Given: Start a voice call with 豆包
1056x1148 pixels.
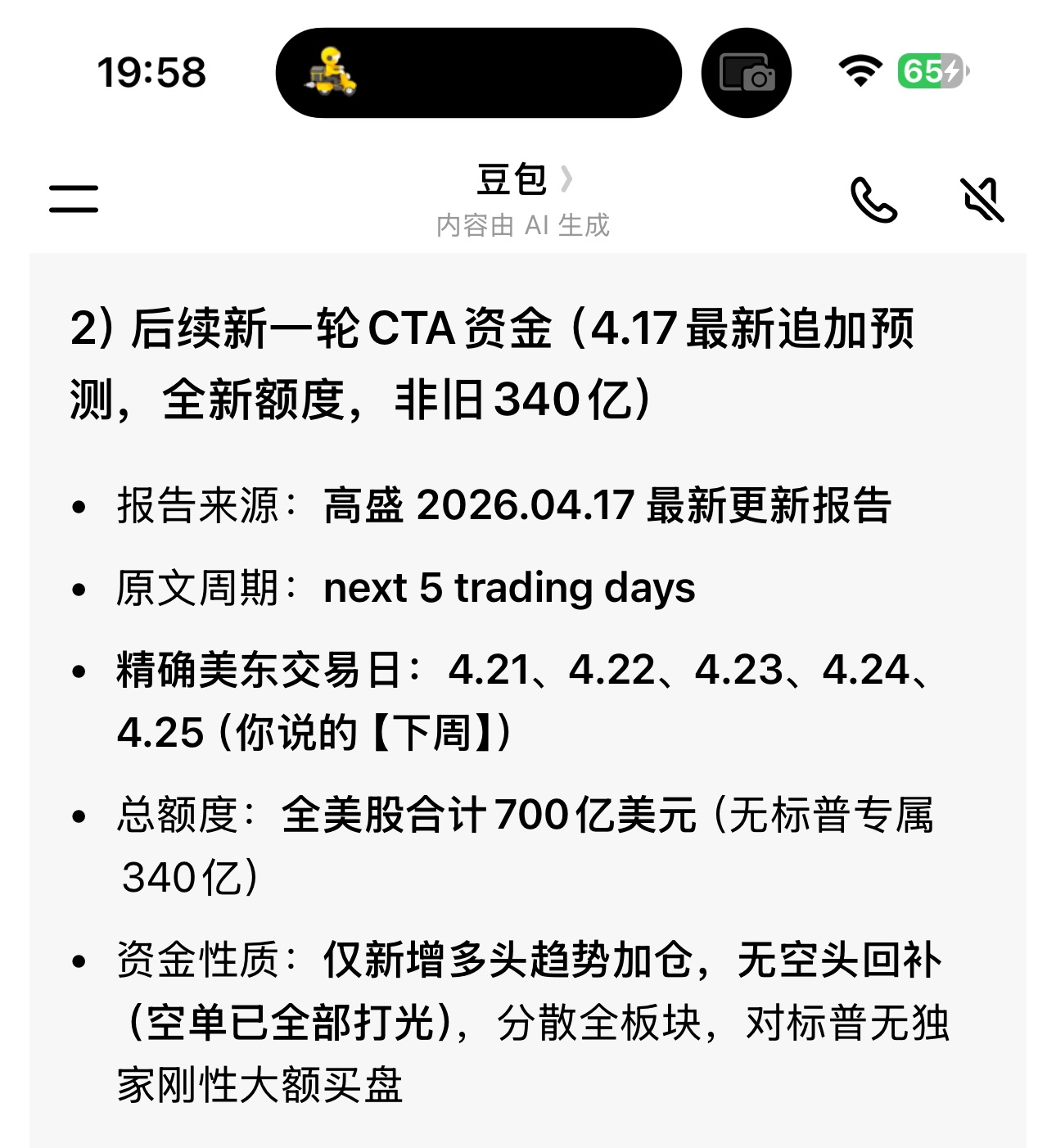Looking at the screenshot, I should click(873, 199).
